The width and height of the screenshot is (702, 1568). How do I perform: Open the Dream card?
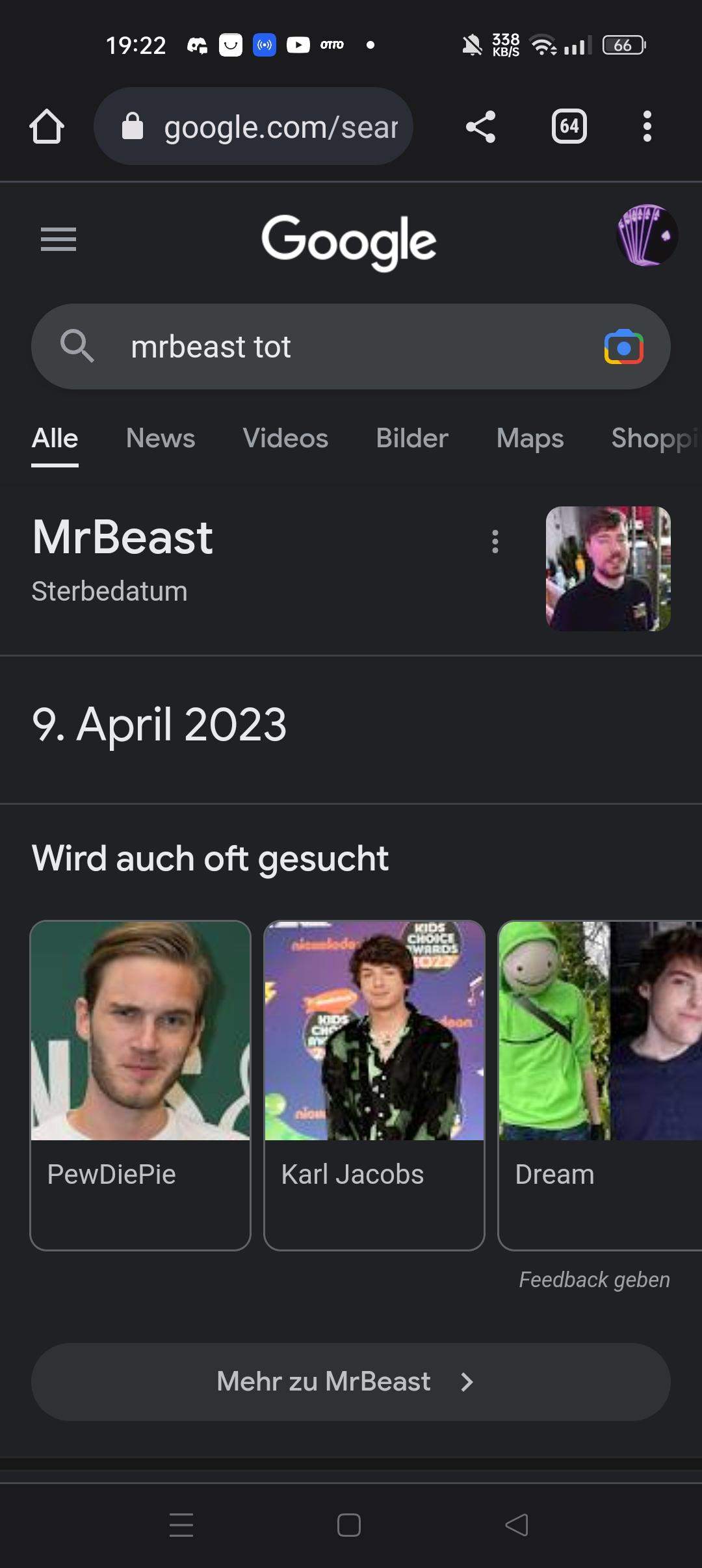point(599,1084)
